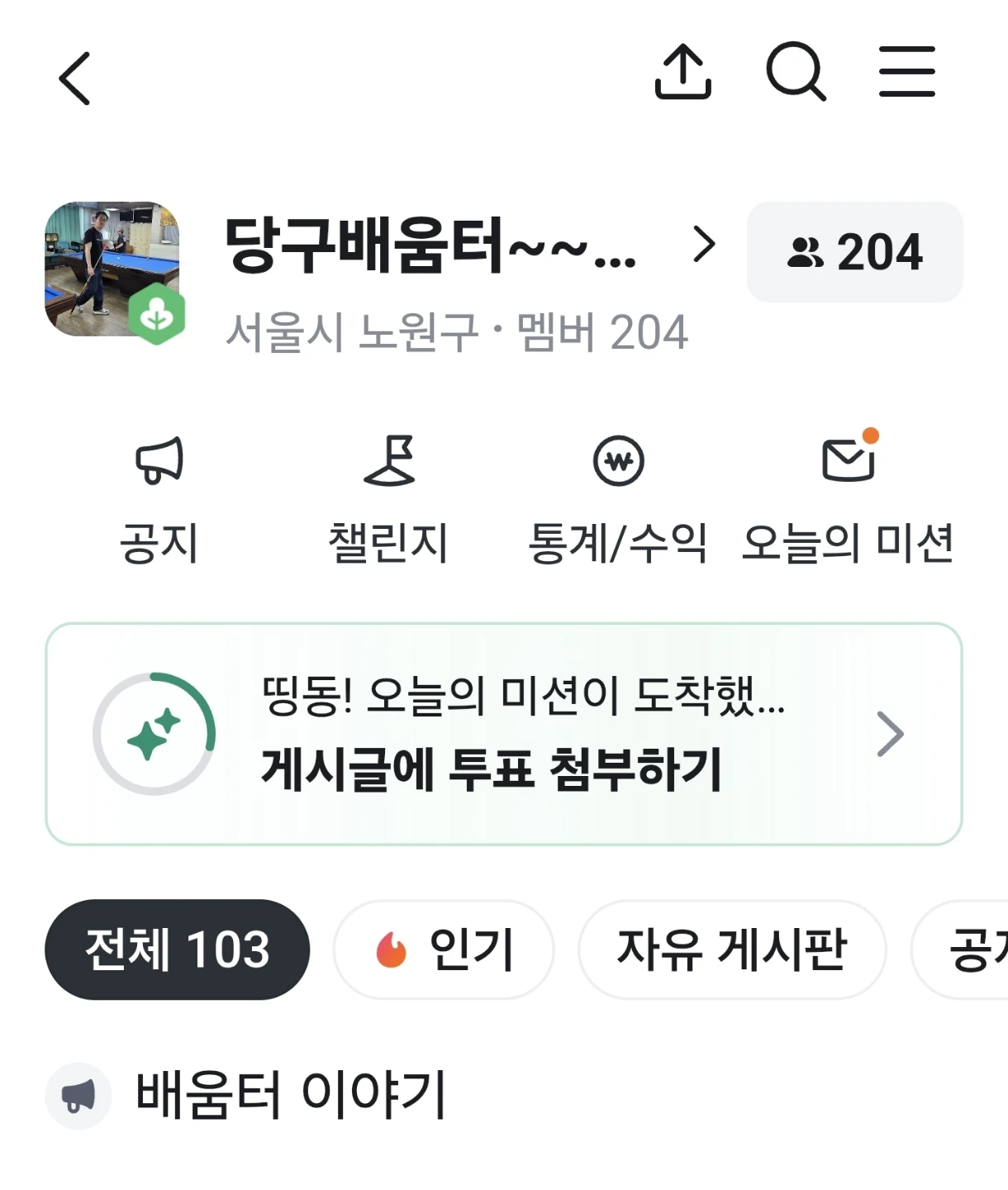Screen dimensions: 1008x1190
Task: Open the 게시글에 투표 첨부하기 mission card
Action: 504,734
